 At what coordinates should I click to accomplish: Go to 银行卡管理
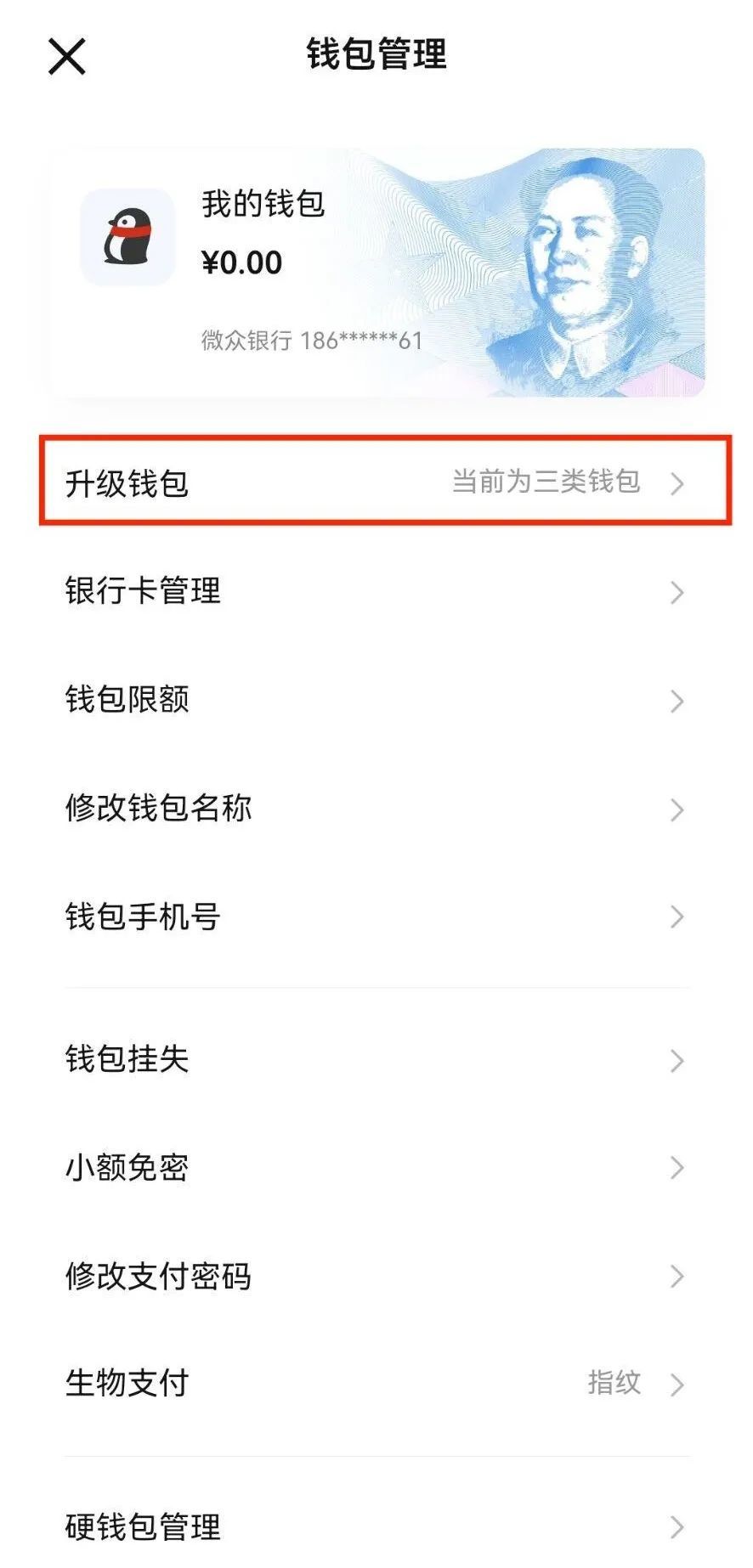376,591
